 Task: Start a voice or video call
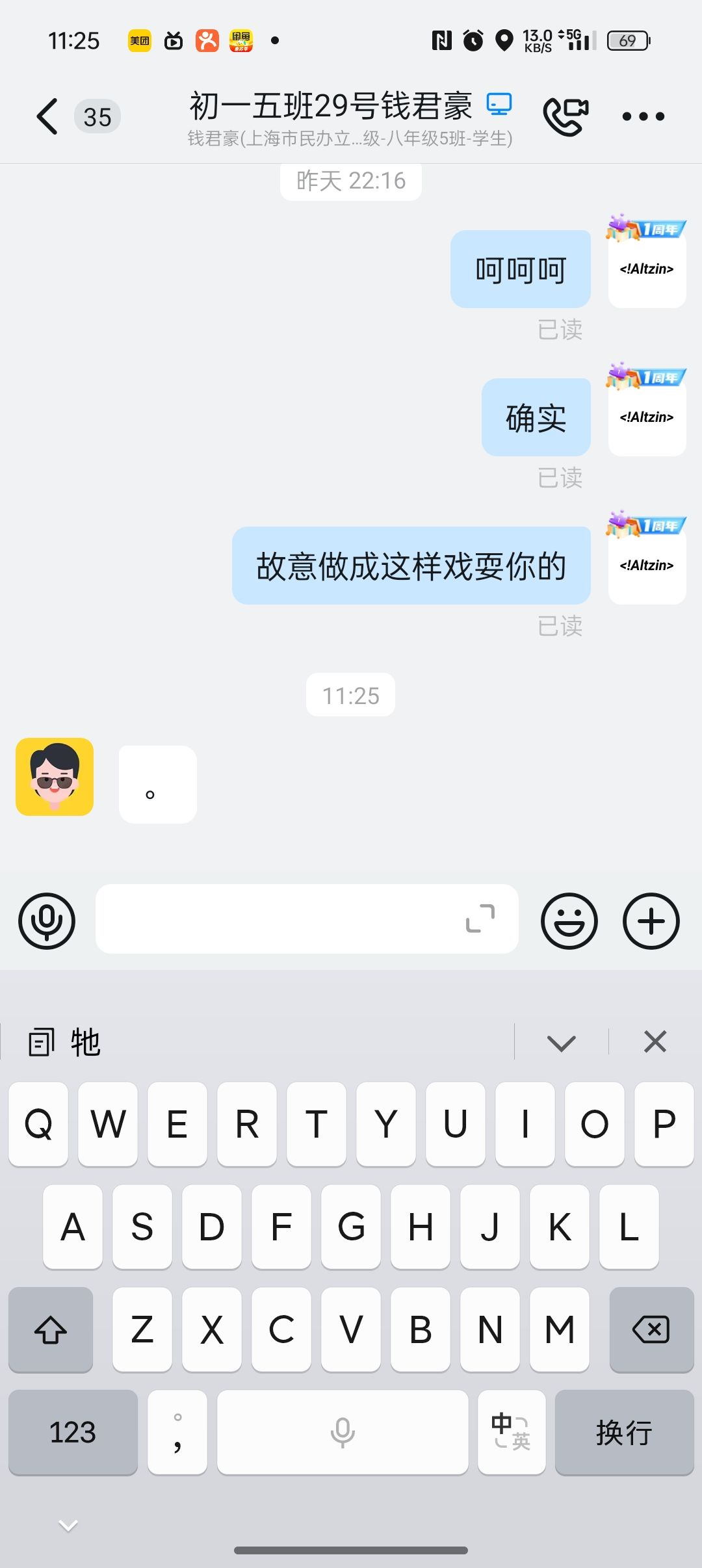pos(565,117)
